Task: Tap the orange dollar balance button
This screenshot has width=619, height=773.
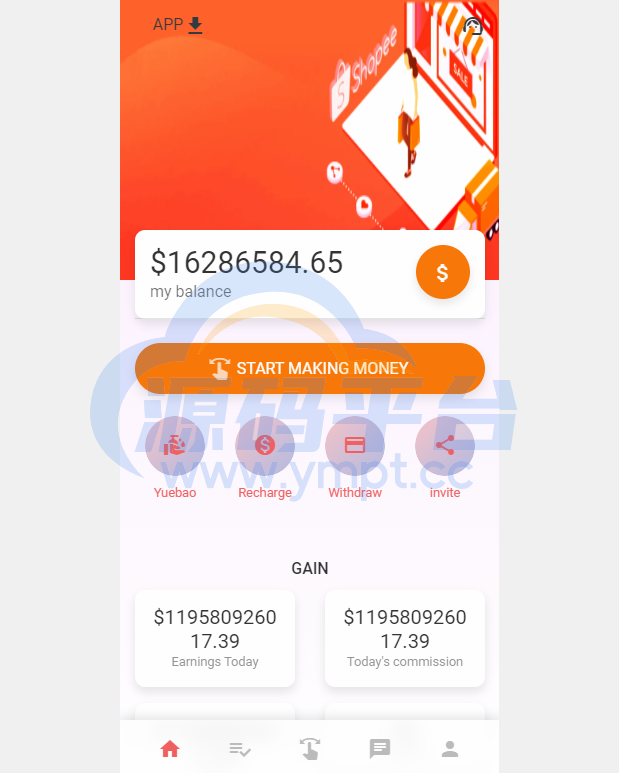Action: pos(442,272)
